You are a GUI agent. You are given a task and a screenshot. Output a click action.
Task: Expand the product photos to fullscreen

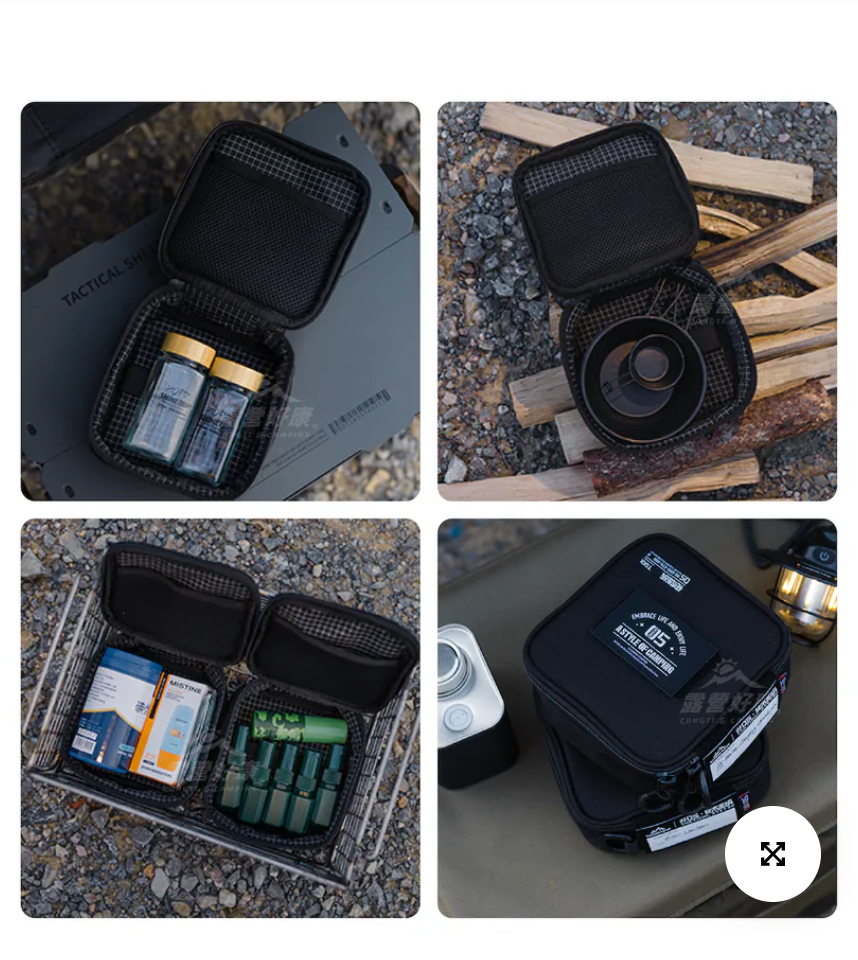point(772,854)
